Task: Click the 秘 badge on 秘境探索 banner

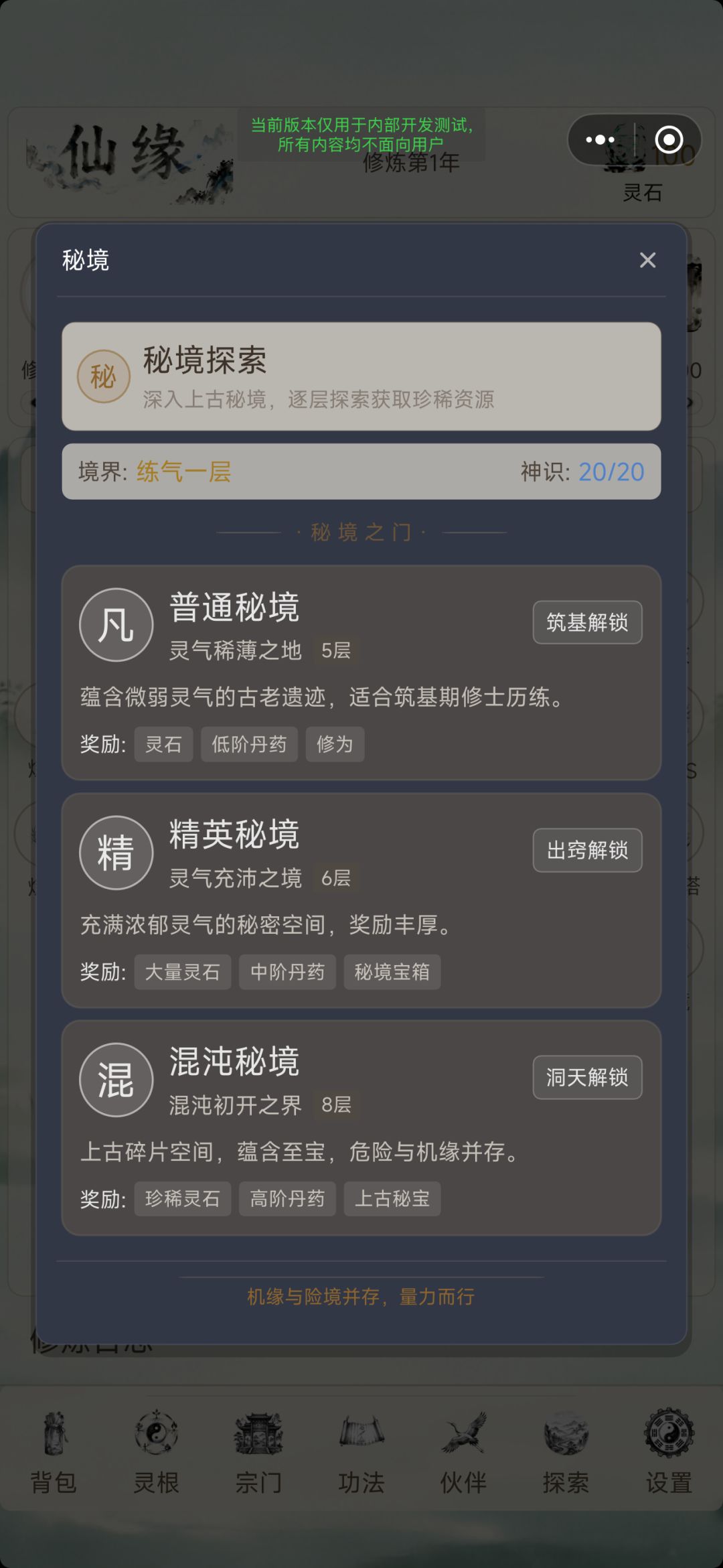Action: (x=104, y=376)
